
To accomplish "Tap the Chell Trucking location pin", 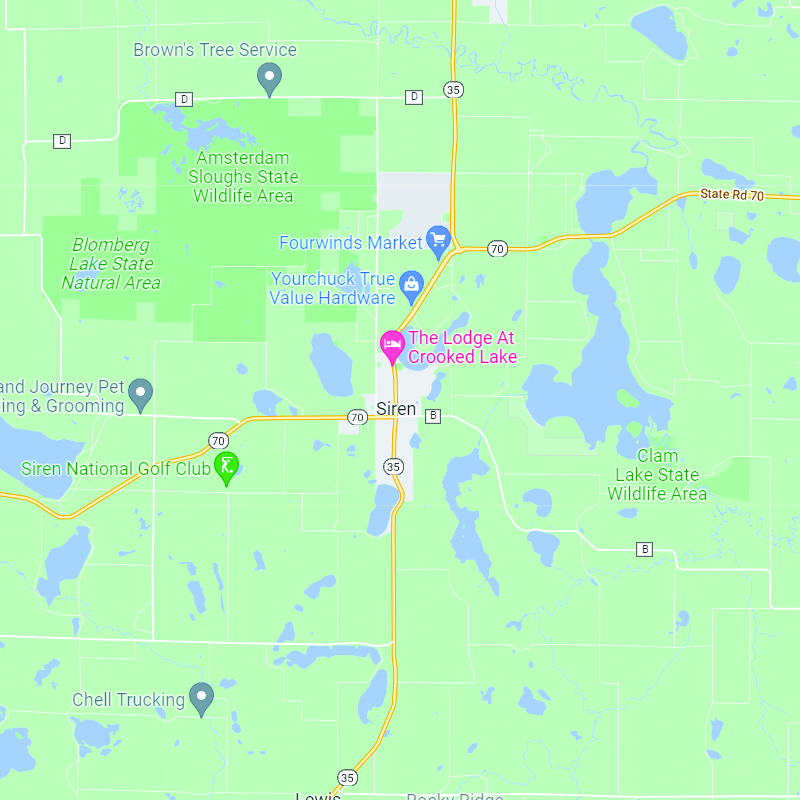I will (x=202, y=697).
